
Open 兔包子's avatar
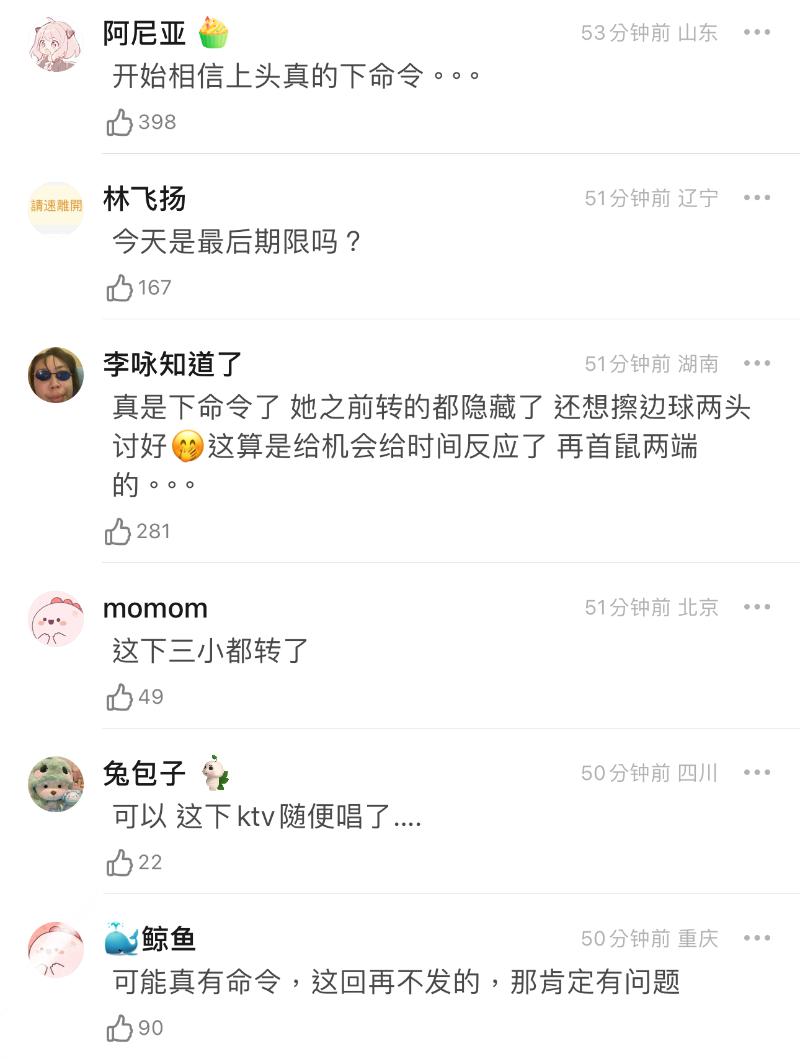(56, 784)
